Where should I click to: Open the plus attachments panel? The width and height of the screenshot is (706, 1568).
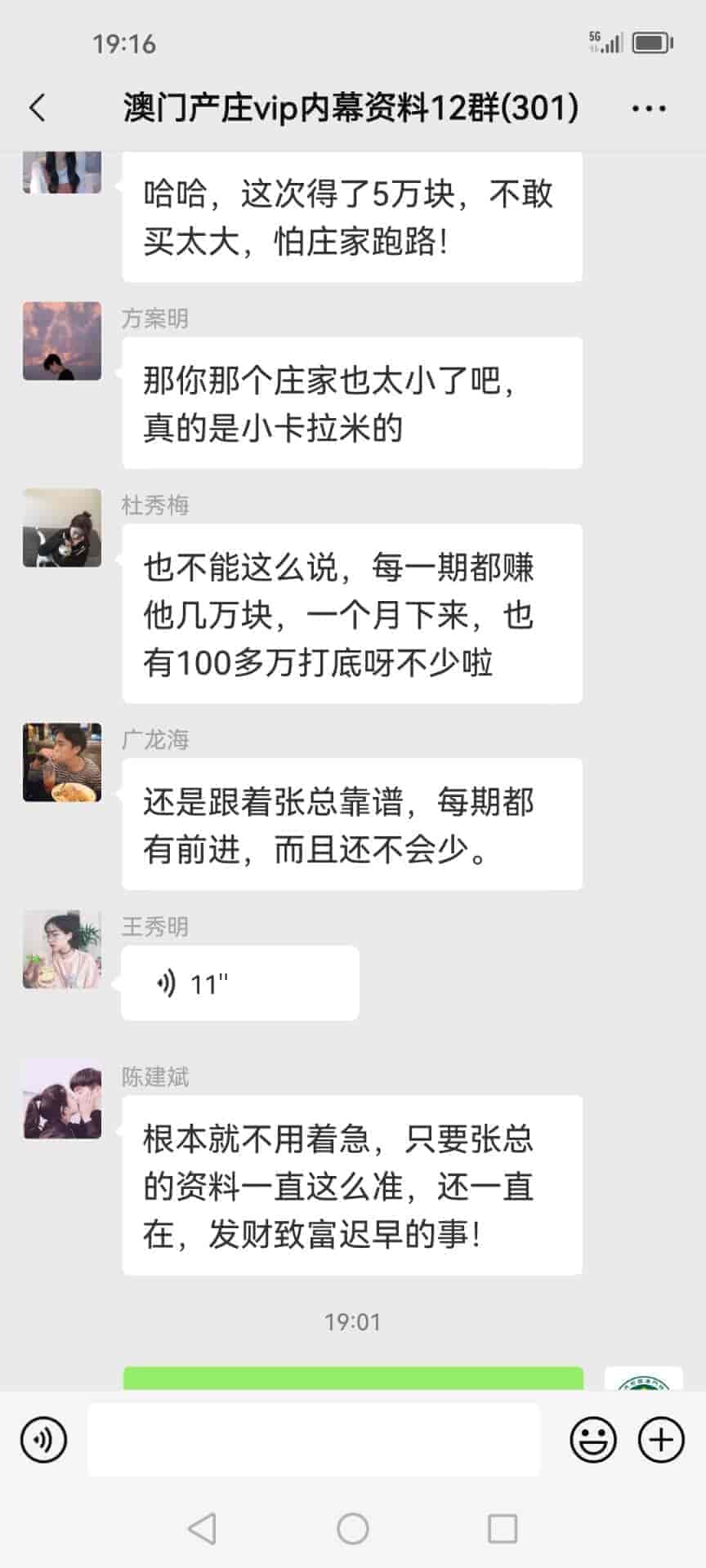click(x=660, y=1440)
